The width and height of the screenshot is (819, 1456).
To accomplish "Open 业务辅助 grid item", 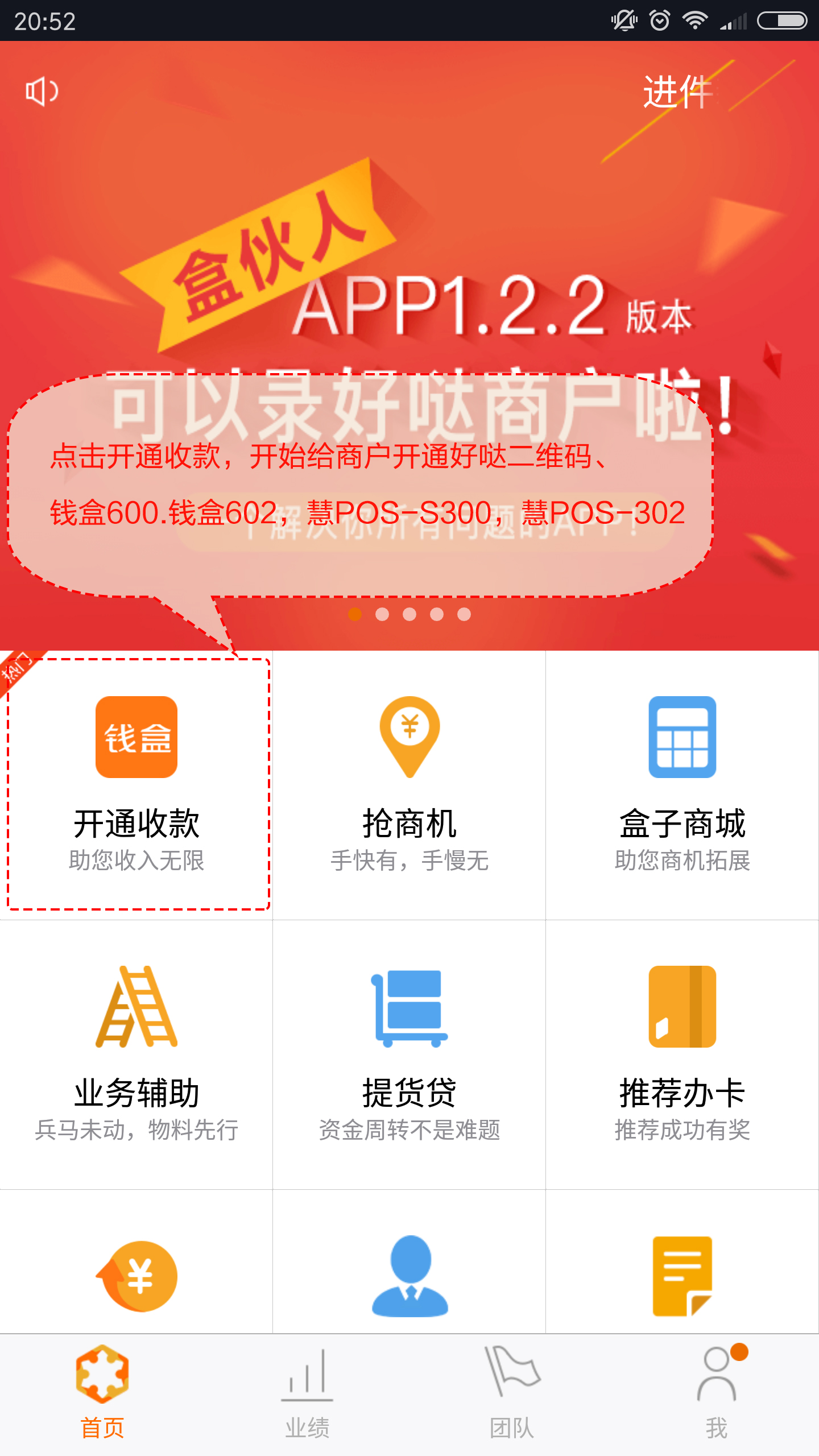I will (x=136, y=1053).
